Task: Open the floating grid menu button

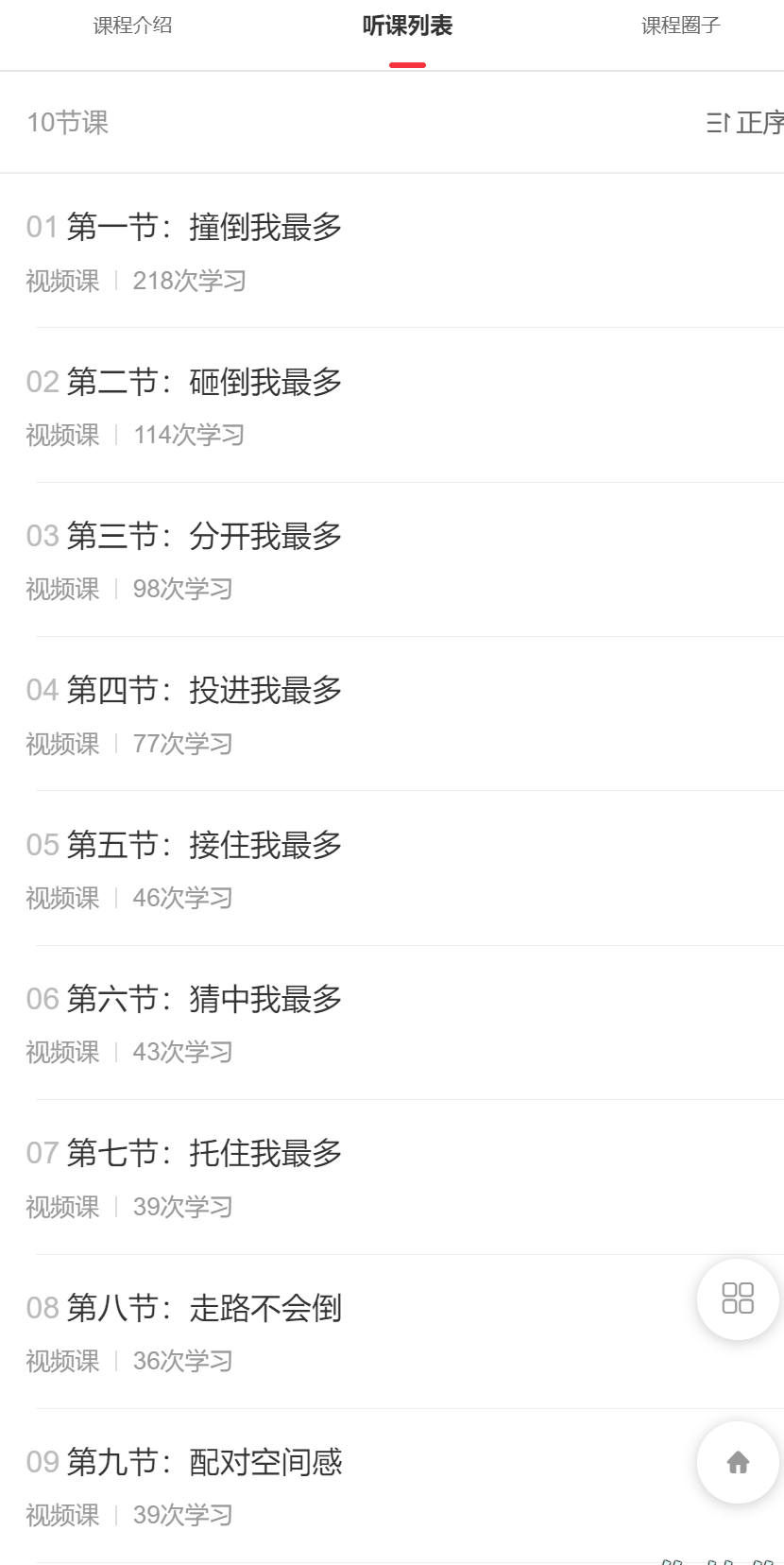Action: (x=738, y=1298)
